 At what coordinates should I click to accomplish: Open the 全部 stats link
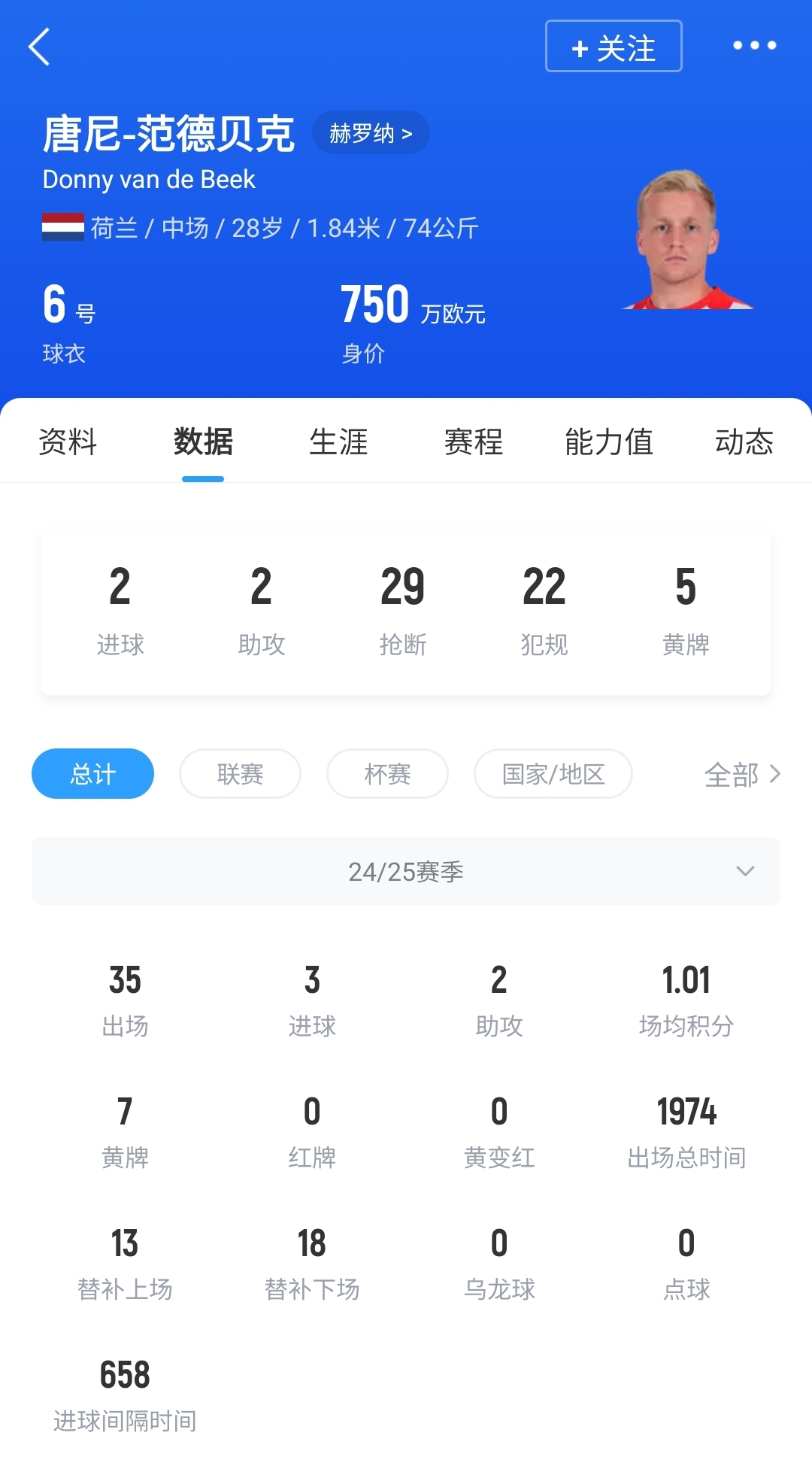click(742, 774)
